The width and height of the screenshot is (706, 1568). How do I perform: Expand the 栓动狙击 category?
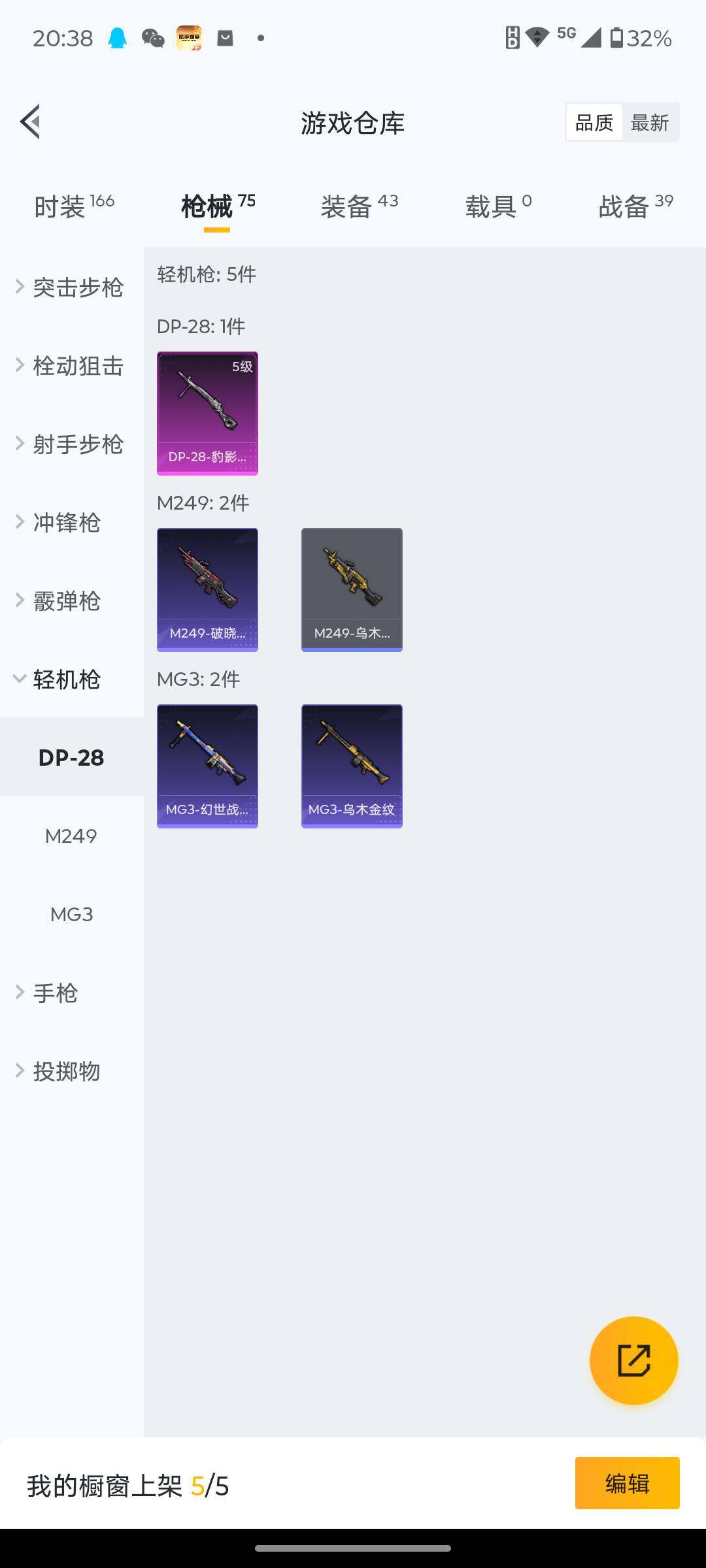click(x=71, y=366)
